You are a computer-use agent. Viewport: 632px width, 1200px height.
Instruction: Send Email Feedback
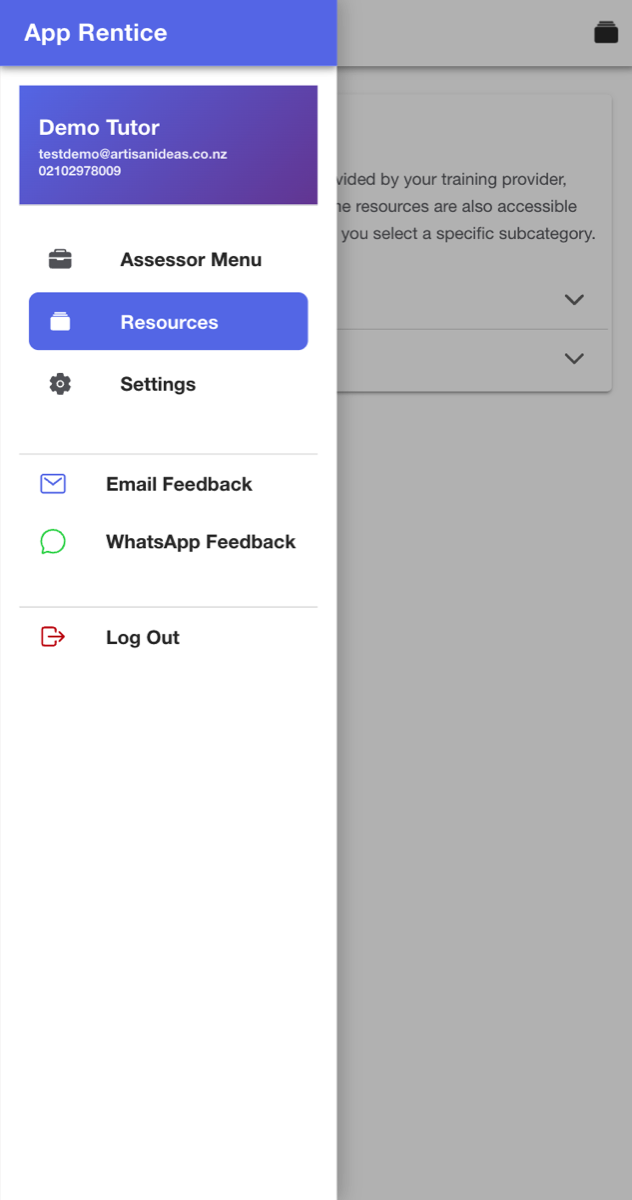pyautogui.click(x=168, y=484)
